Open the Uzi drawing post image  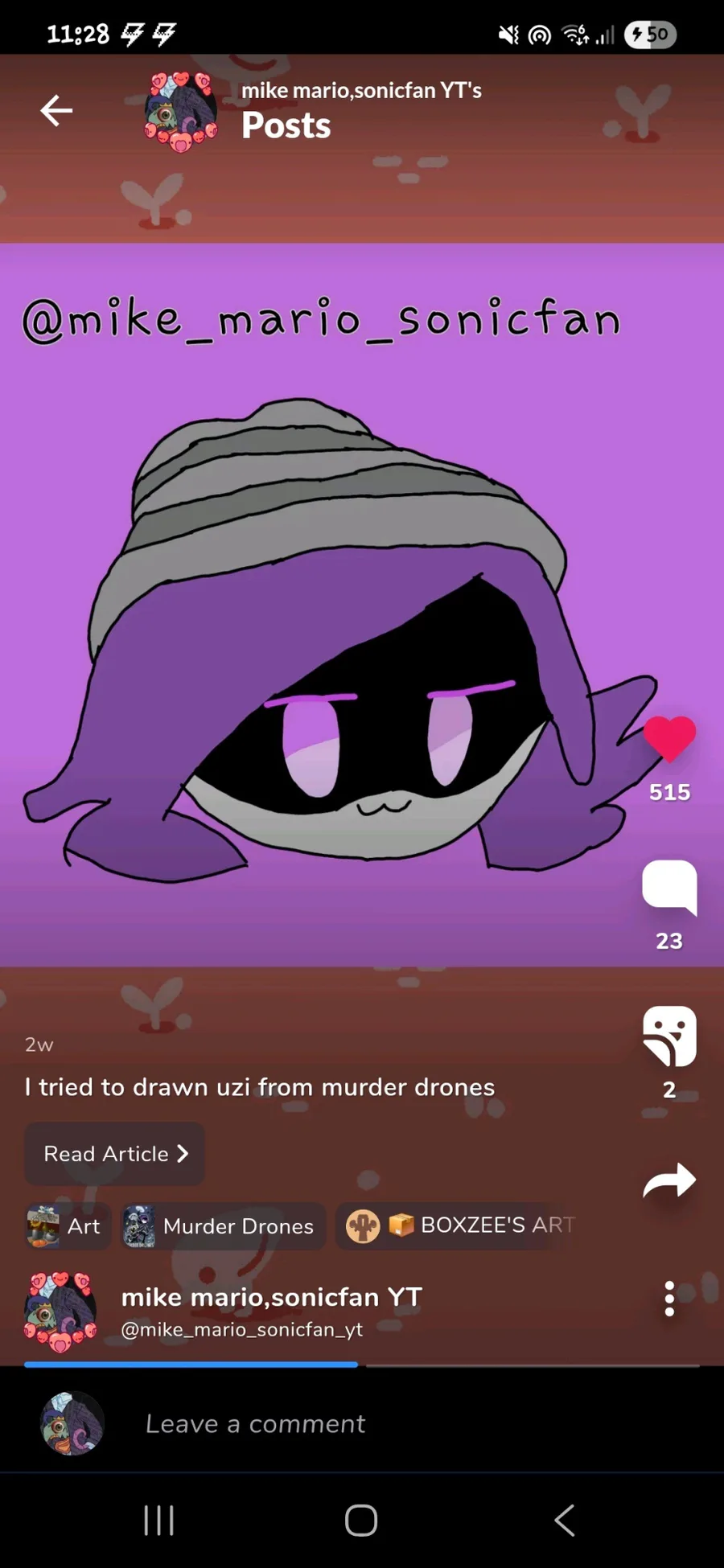[x=362, y=605]
